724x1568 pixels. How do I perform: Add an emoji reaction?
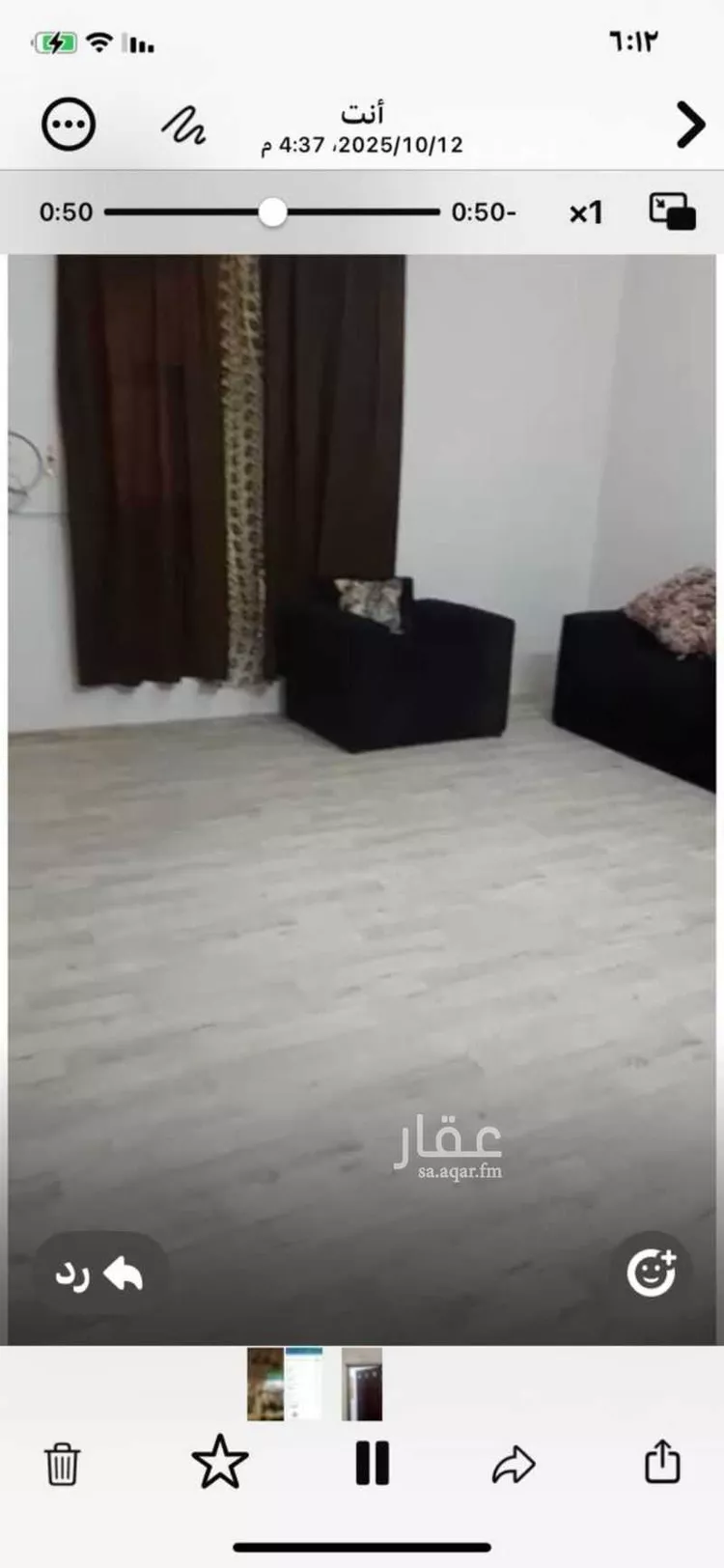[652, 1272]
